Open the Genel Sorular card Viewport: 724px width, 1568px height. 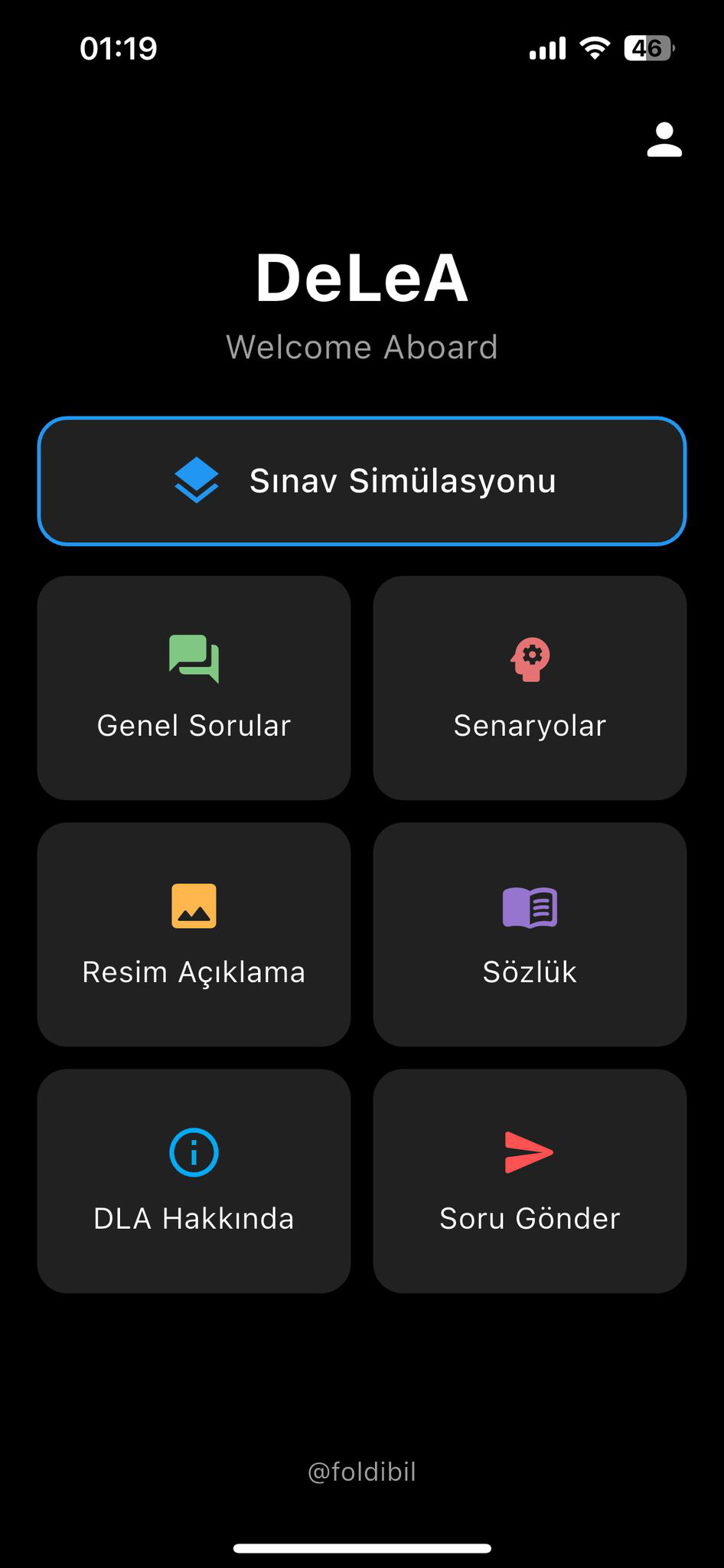[x=194, y=687]
